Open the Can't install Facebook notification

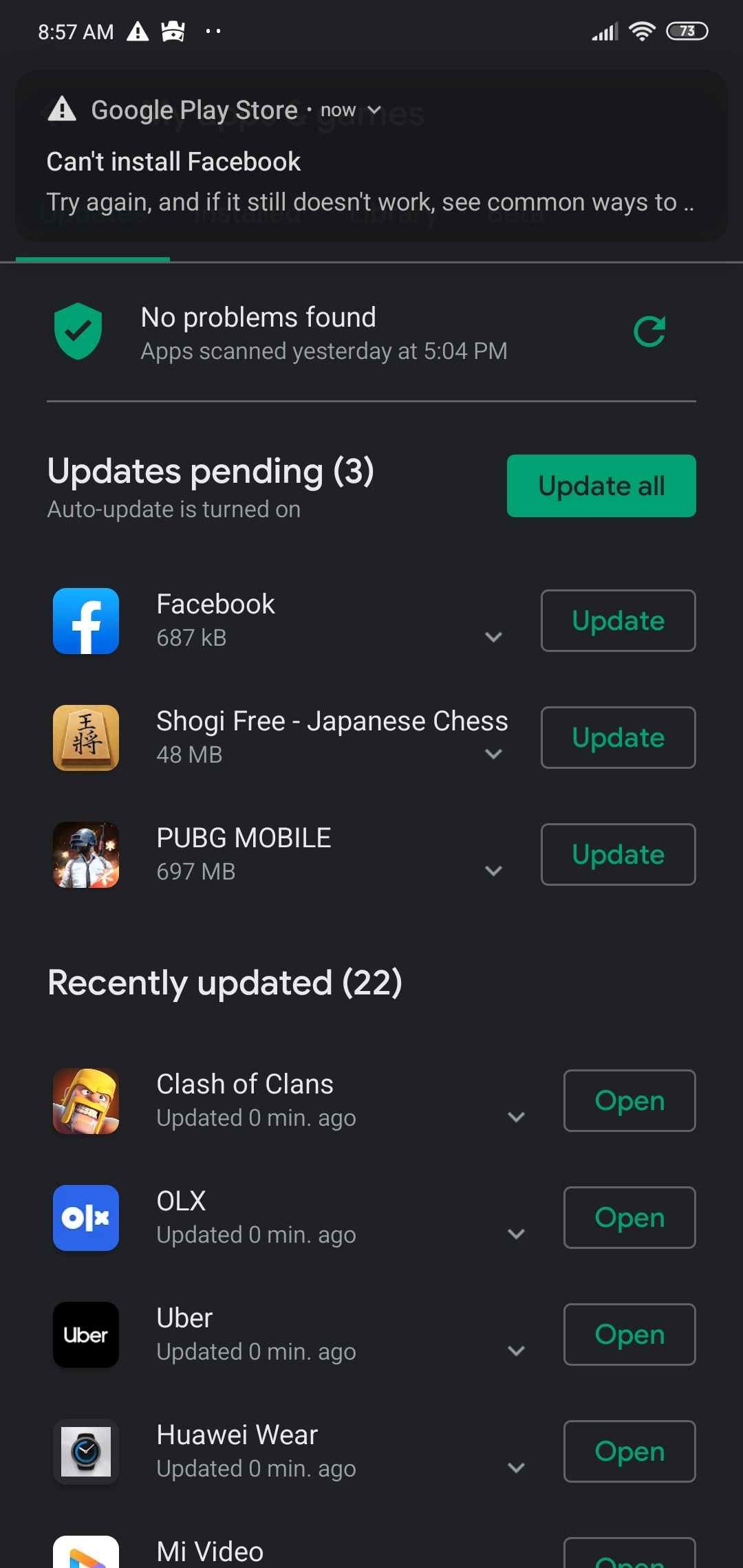click(371, 156)
